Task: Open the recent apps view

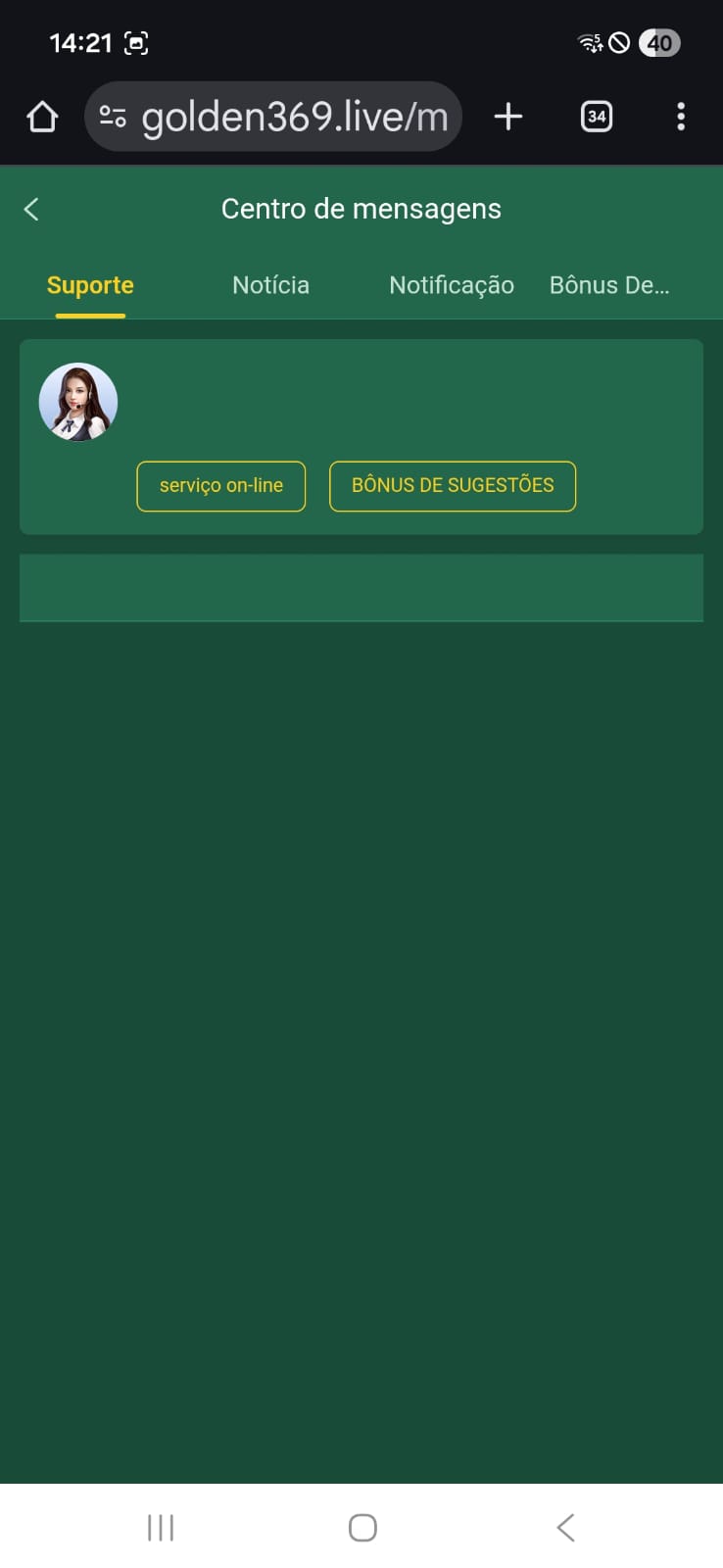Action: click(x=160, y=1527)
